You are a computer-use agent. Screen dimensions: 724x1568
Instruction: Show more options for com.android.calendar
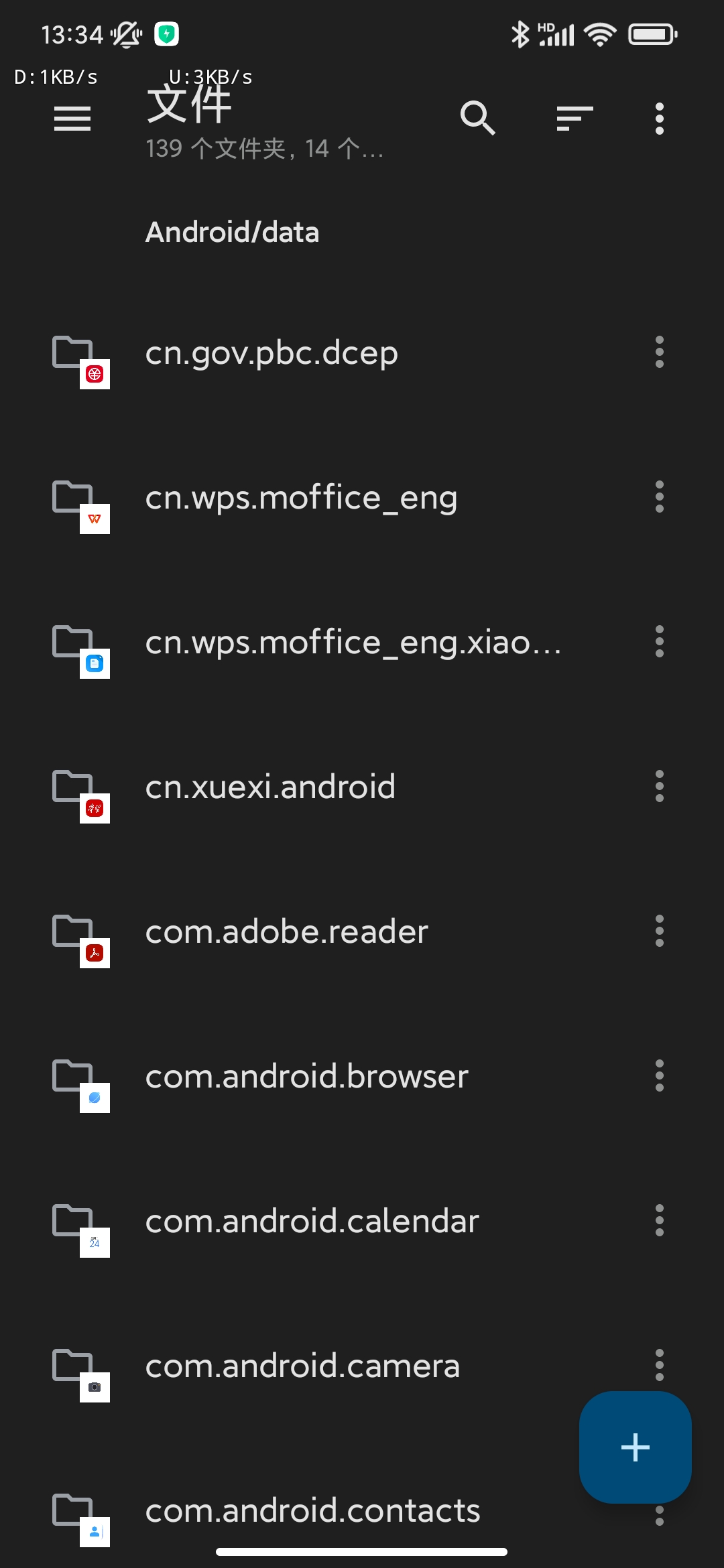(x=659, y=1221)
